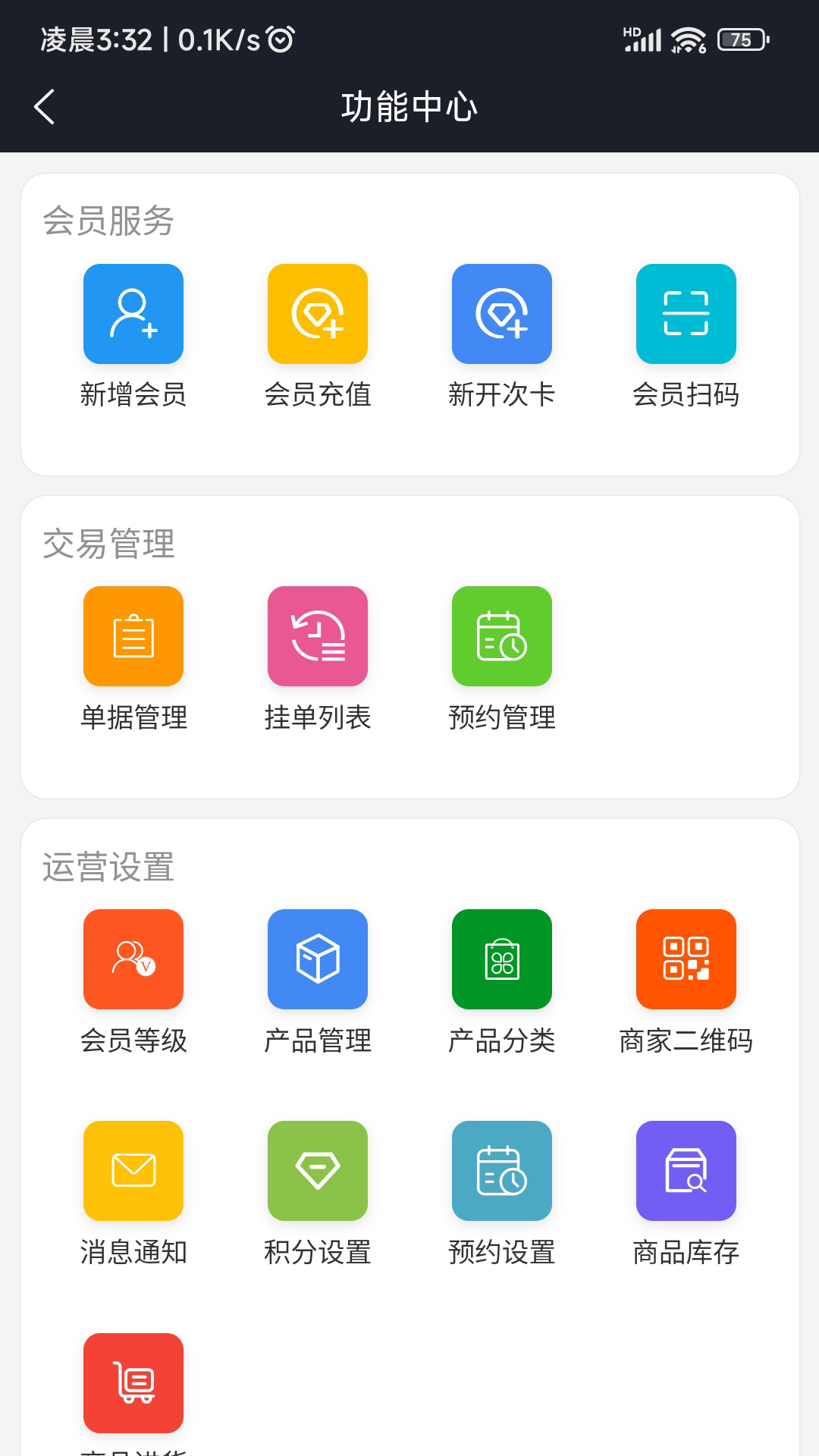Open the 单据管理 document management icon
The image size is (819, 1456).
(133, 636)
